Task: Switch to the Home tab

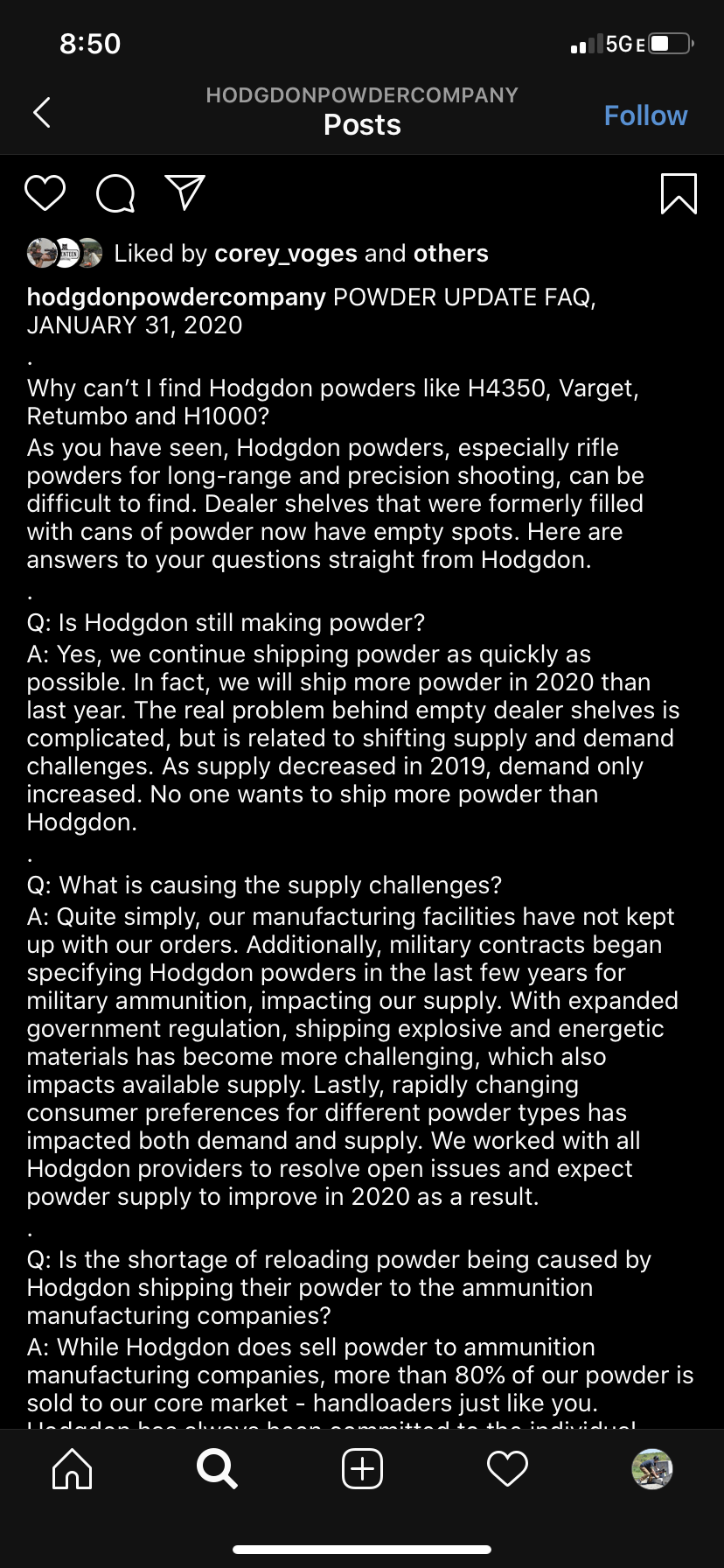Action: (73, 1468)
